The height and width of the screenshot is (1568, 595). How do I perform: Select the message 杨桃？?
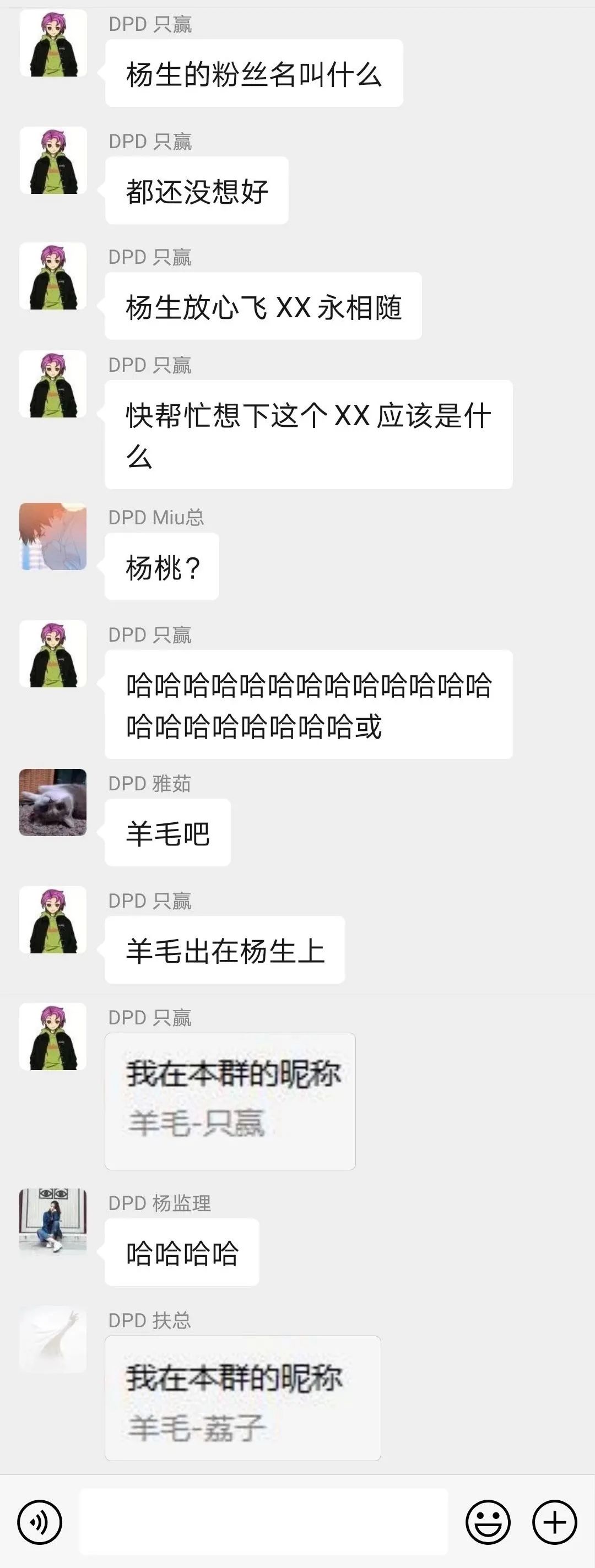coord(161,566)
